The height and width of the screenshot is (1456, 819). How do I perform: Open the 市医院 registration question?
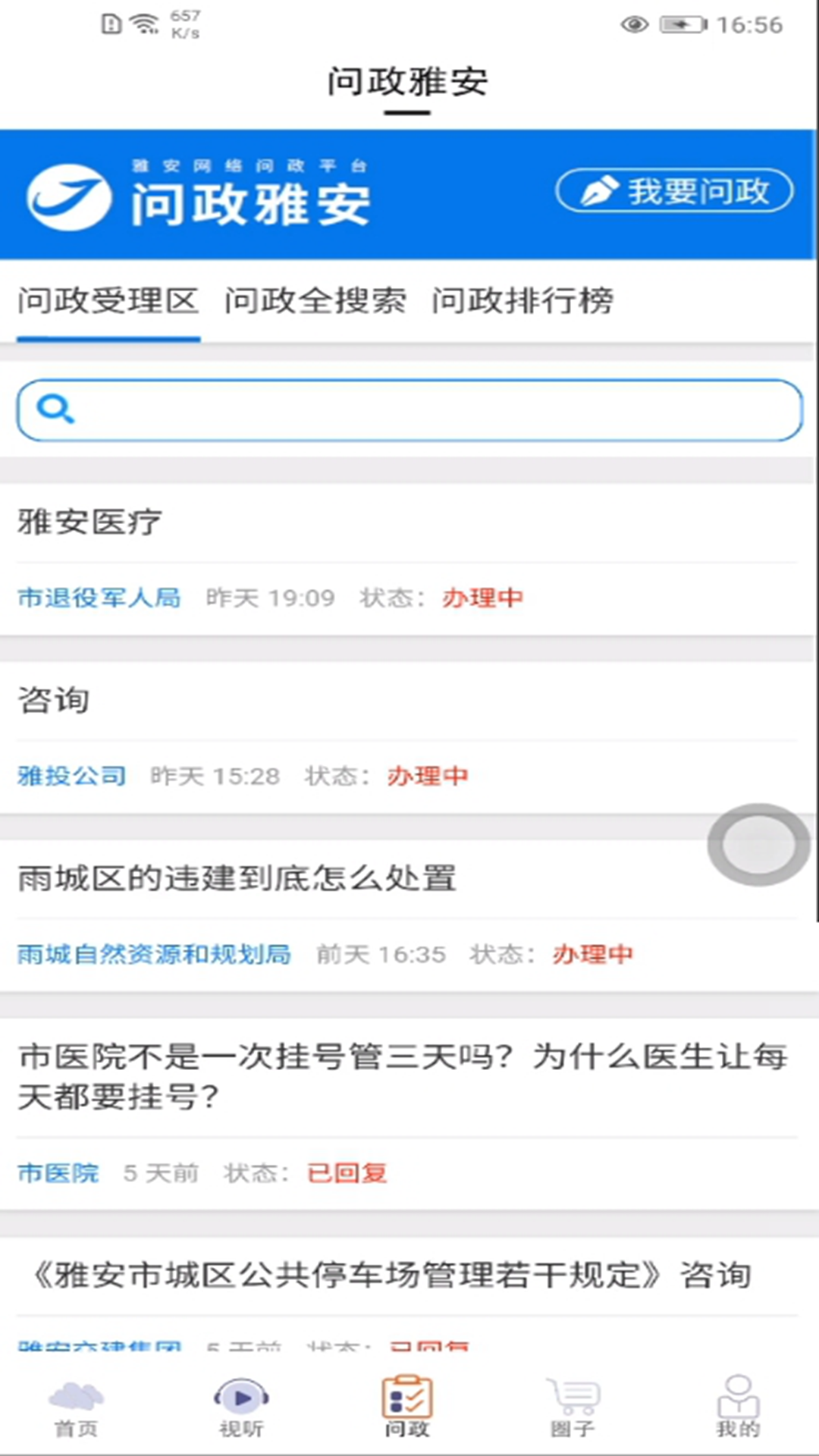402,1076
